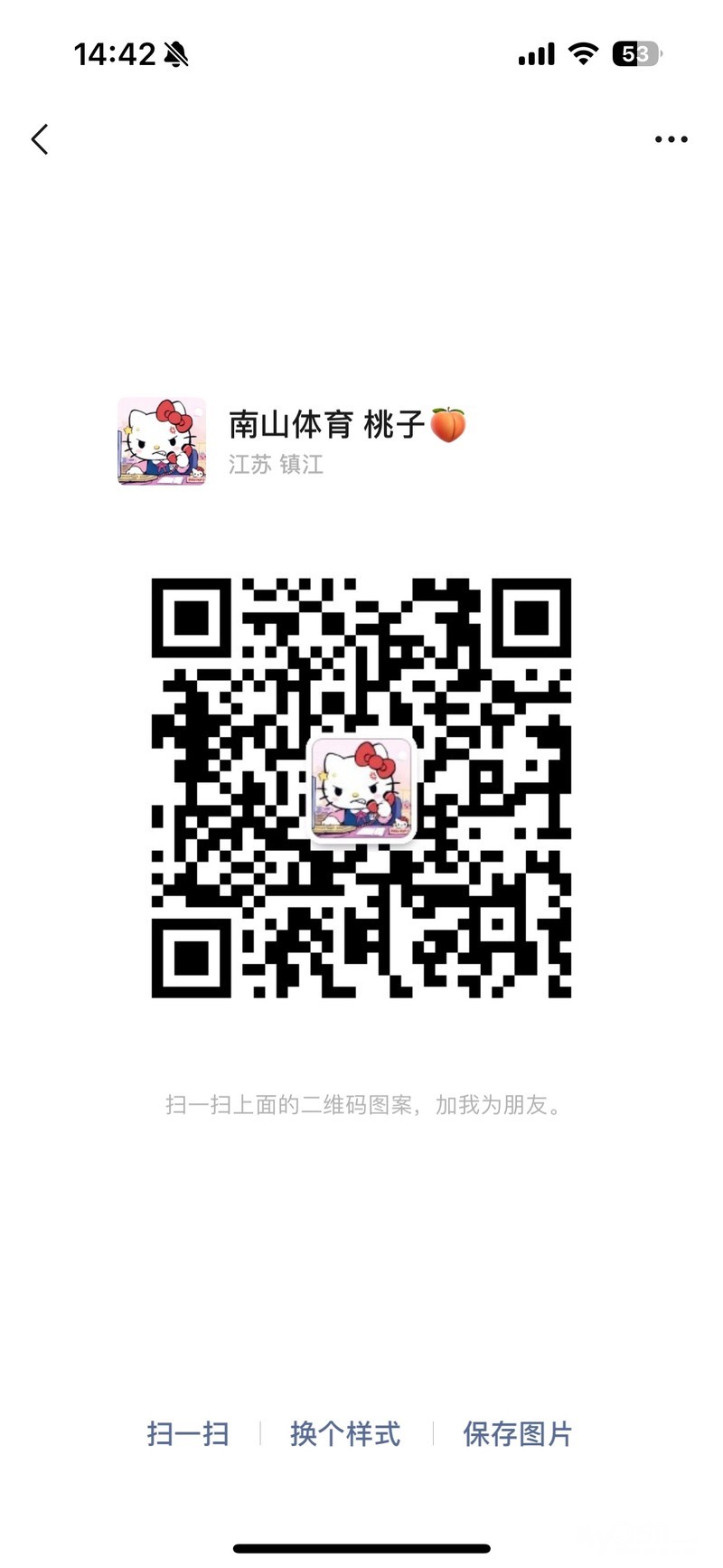Go back using the top-left arrow
Image resolution: width=723 pixels, height=1568 pixels.
tap(40, 139)
